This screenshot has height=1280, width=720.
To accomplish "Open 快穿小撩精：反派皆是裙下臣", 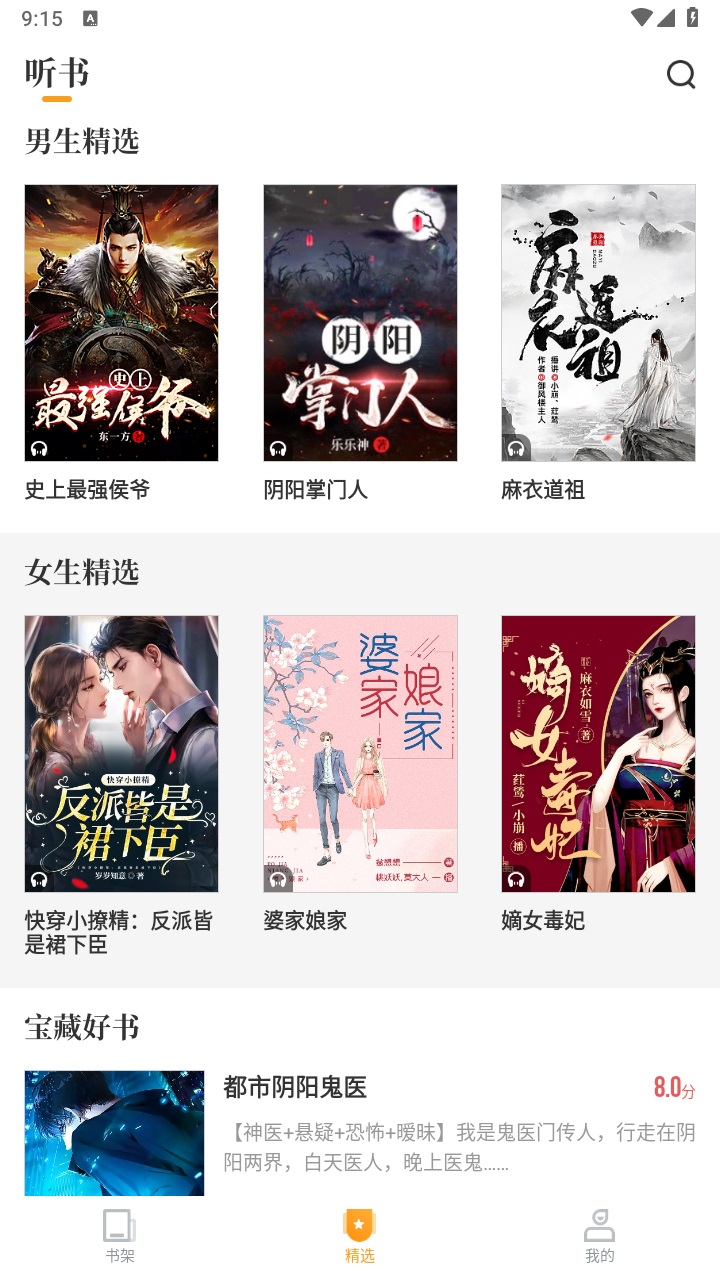I will 121,753.
